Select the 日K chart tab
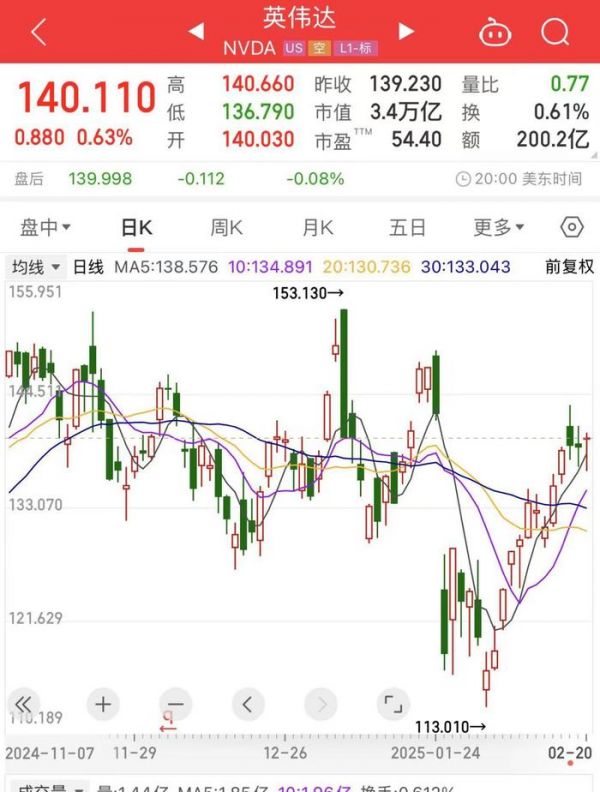Screen dimensions: 600x792 [x=136, y=228]
